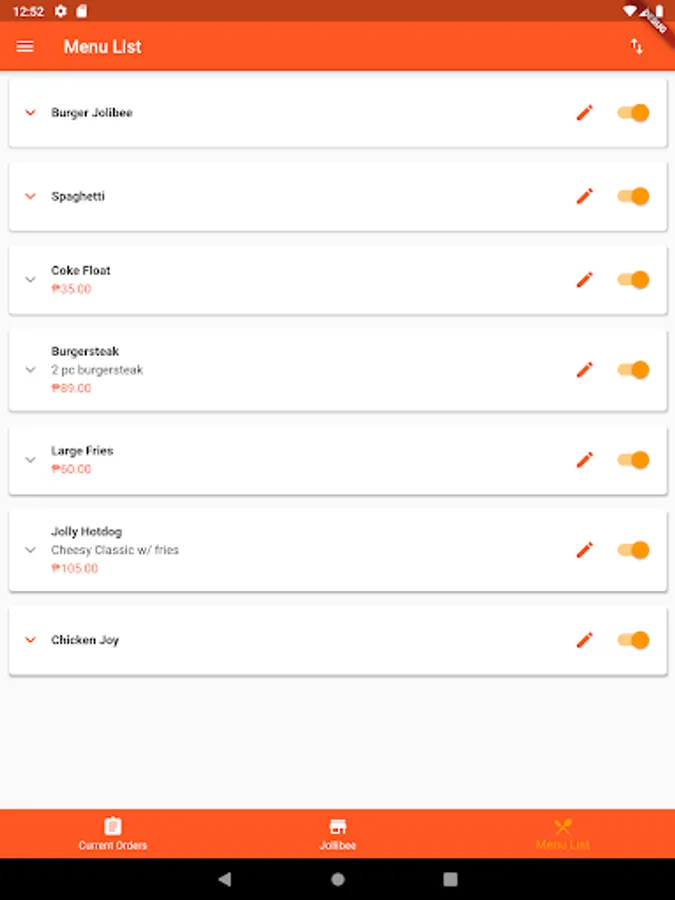Expand the Spaghetti entry
Image resolution: width=675 pixels, height=900 pixels.
coord(30,196)
